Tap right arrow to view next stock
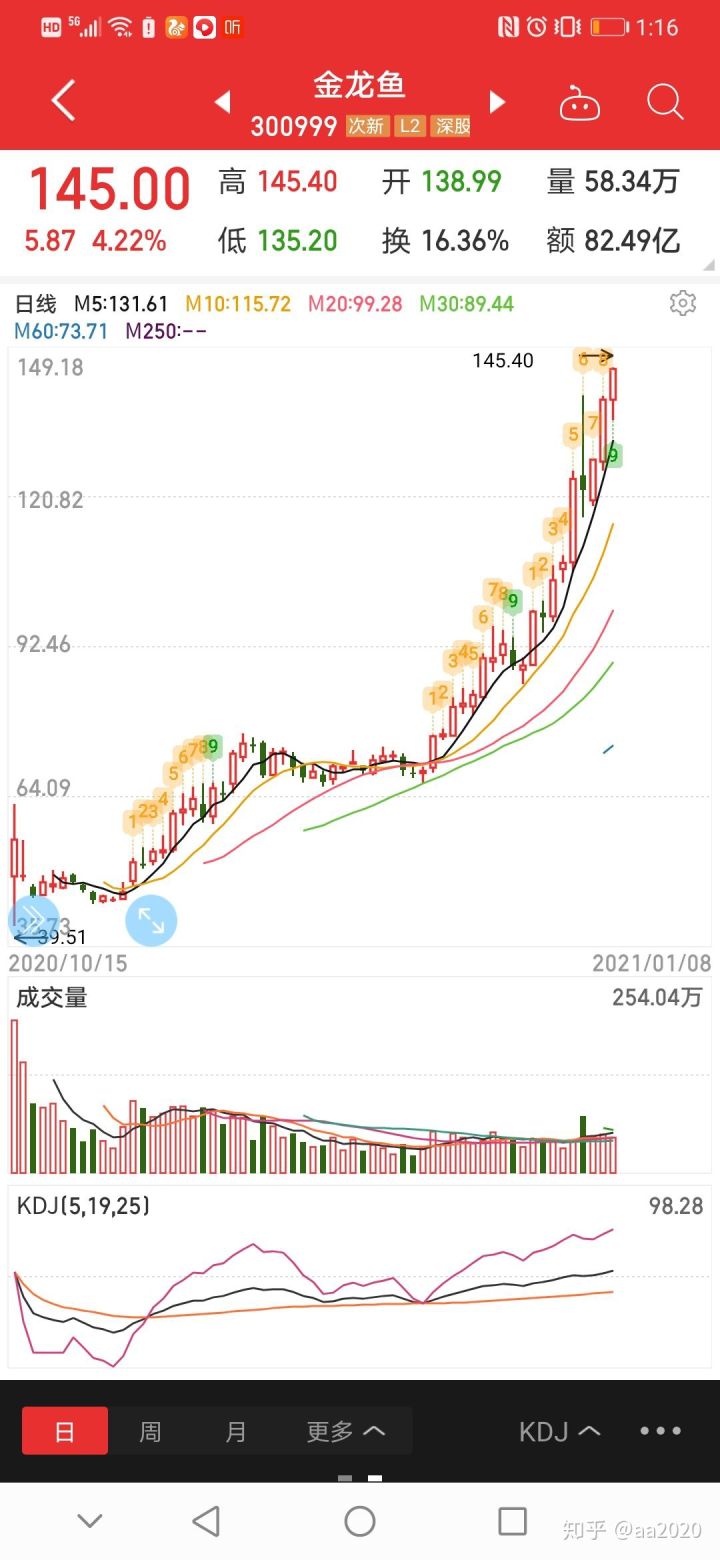This screenshot has width=720, height=1560. [x=497, y=101]
